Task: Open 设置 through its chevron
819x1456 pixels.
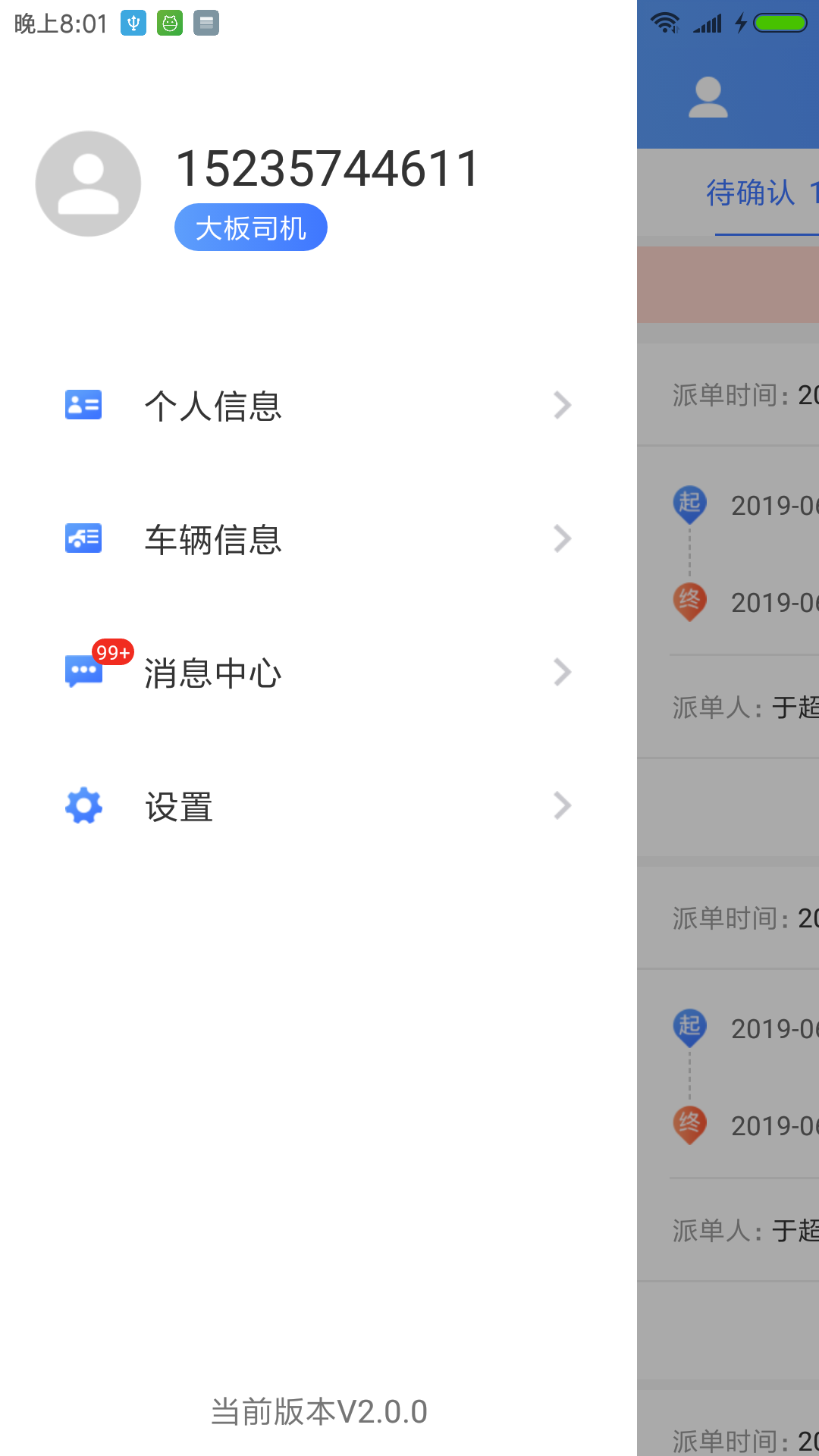Action: coord(561,805)
